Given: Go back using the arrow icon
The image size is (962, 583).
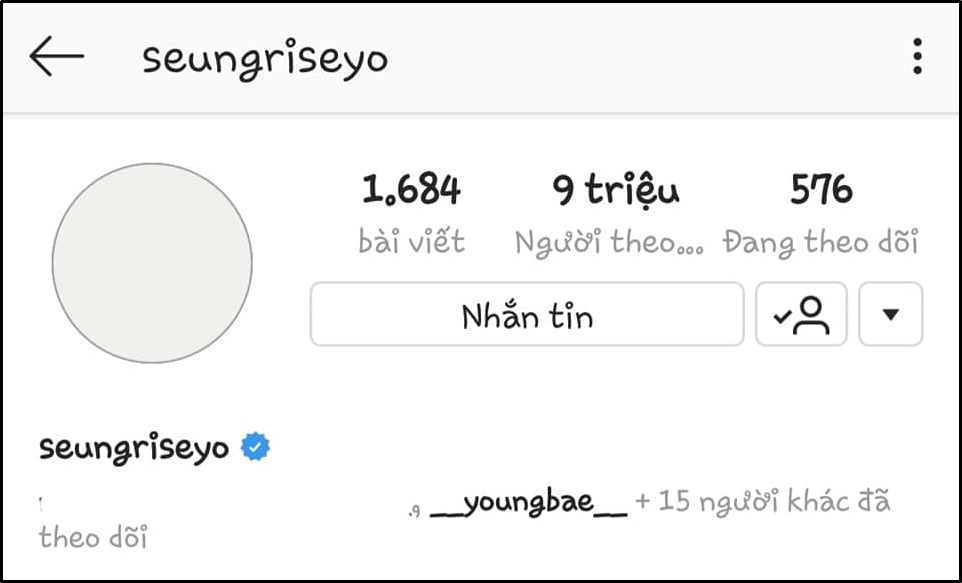Looking at the screenshot, I should point(56,58).
